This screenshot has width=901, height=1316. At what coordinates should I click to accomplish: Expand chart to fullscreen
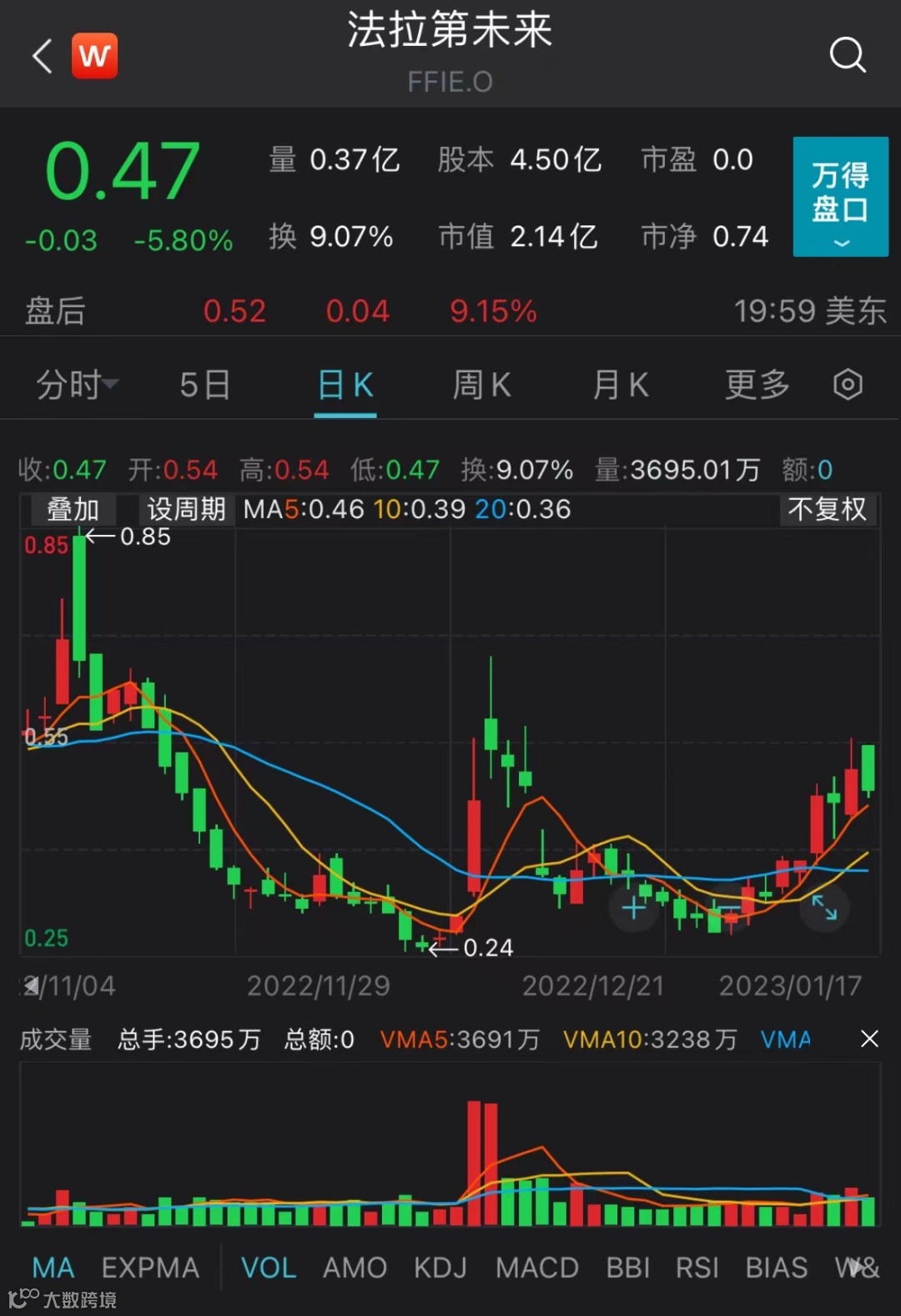(x=824, y=907)
